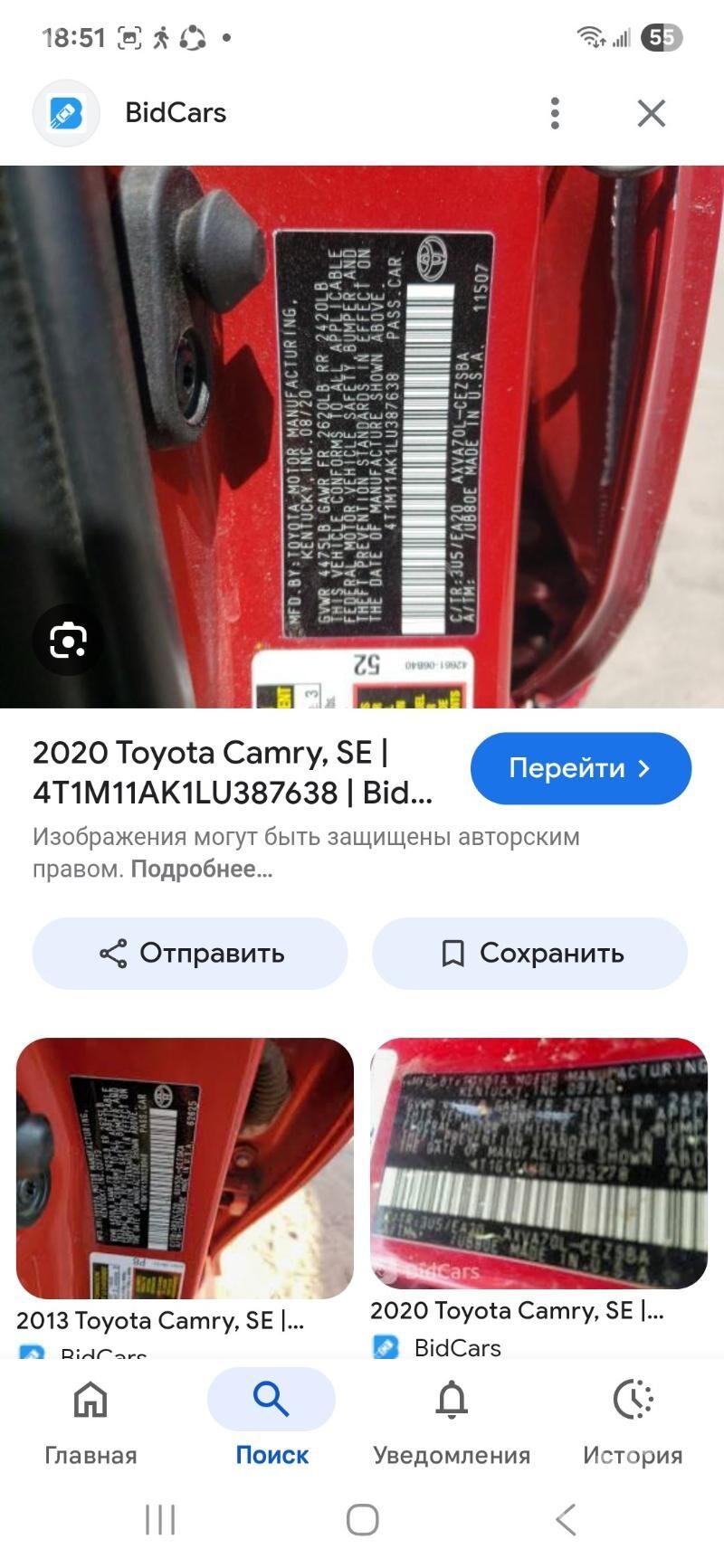
Task: Open the Уведомления tab
Action: click(452, 1419)
